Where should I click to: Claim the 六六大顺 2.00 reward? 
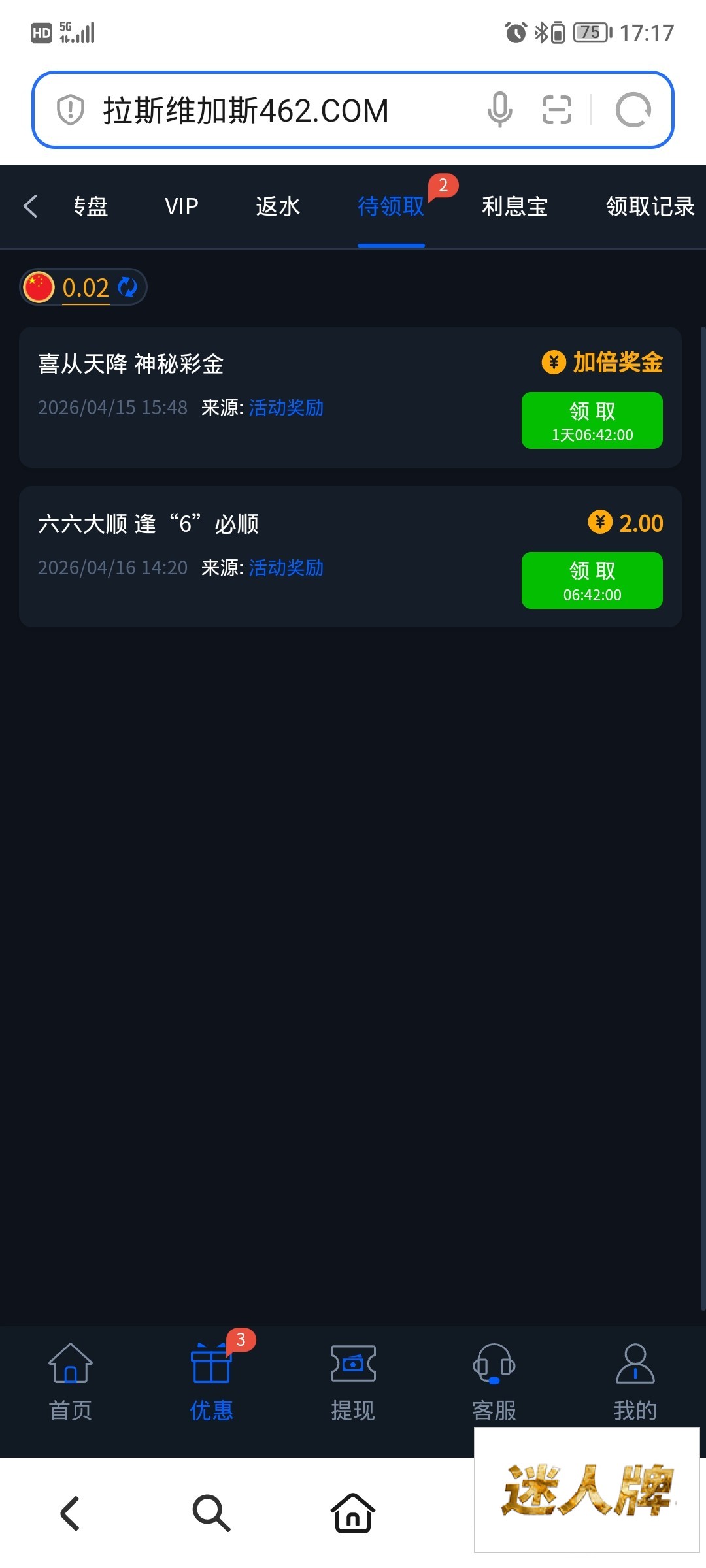click(592, 580)
